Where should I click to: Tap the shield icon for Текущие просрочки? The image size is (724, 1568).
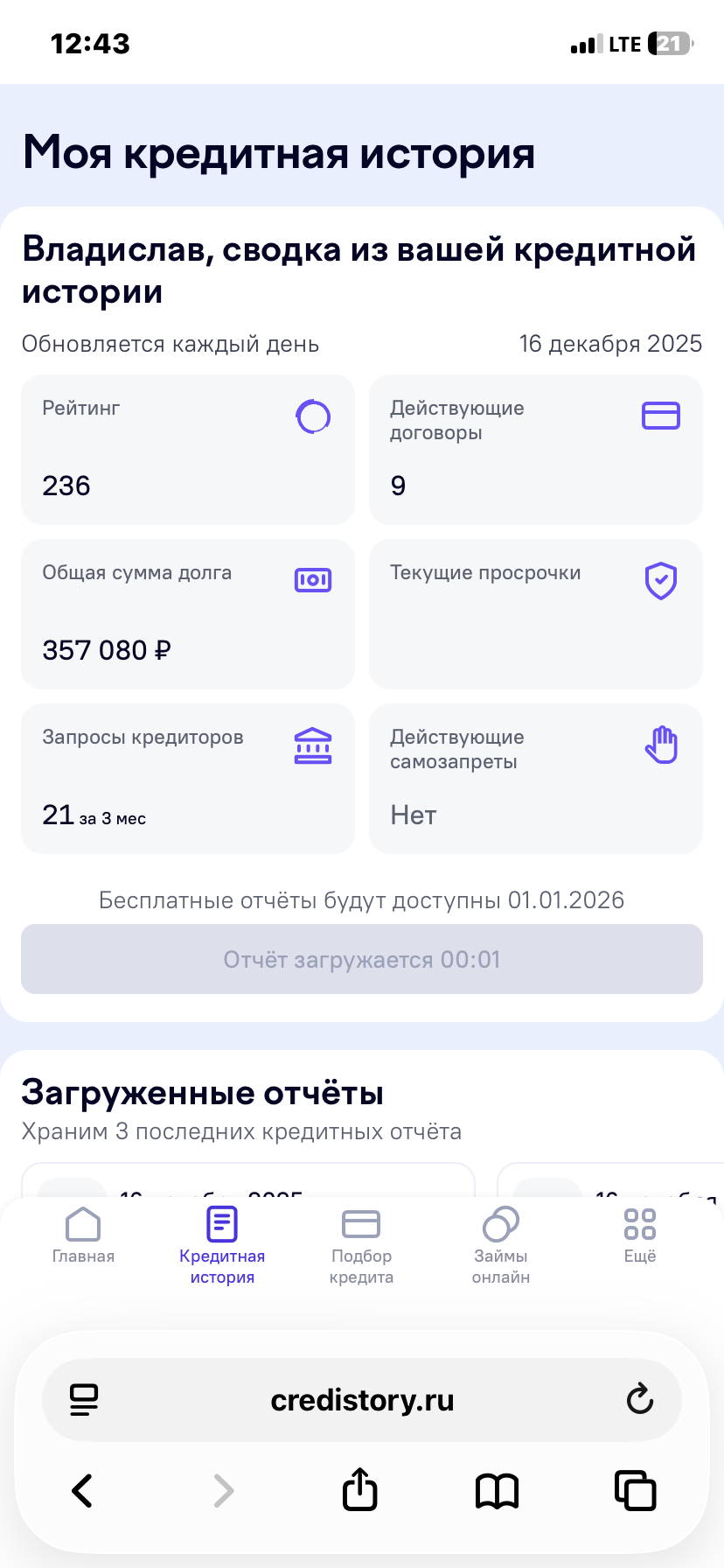point(660,579)
